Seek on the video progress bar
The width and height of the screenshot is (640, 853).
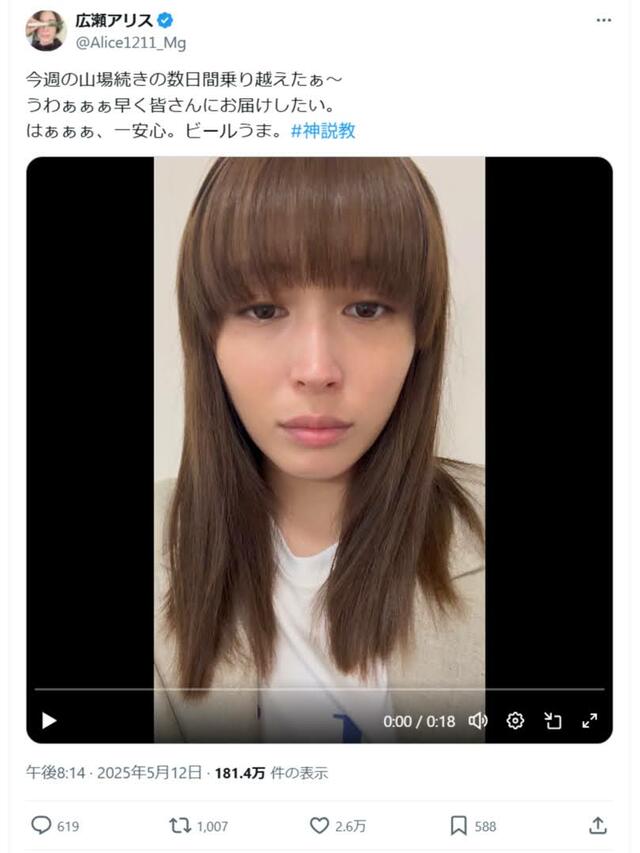(x=319, y=689)
